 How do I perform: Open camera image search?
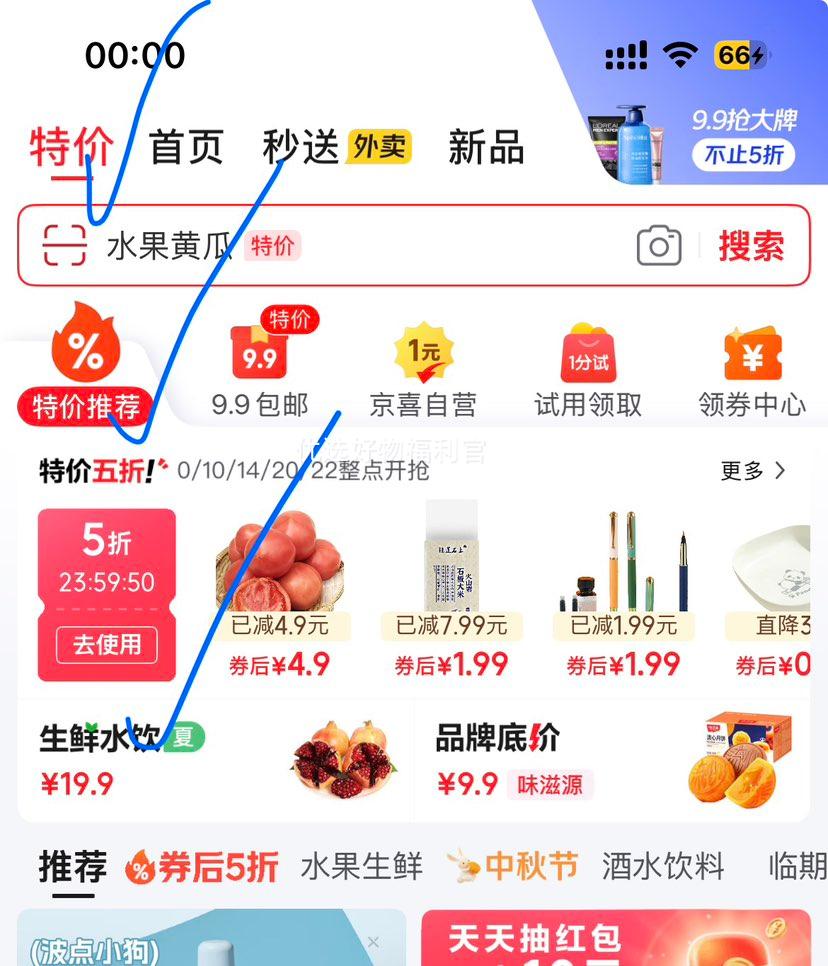point(659,246)
